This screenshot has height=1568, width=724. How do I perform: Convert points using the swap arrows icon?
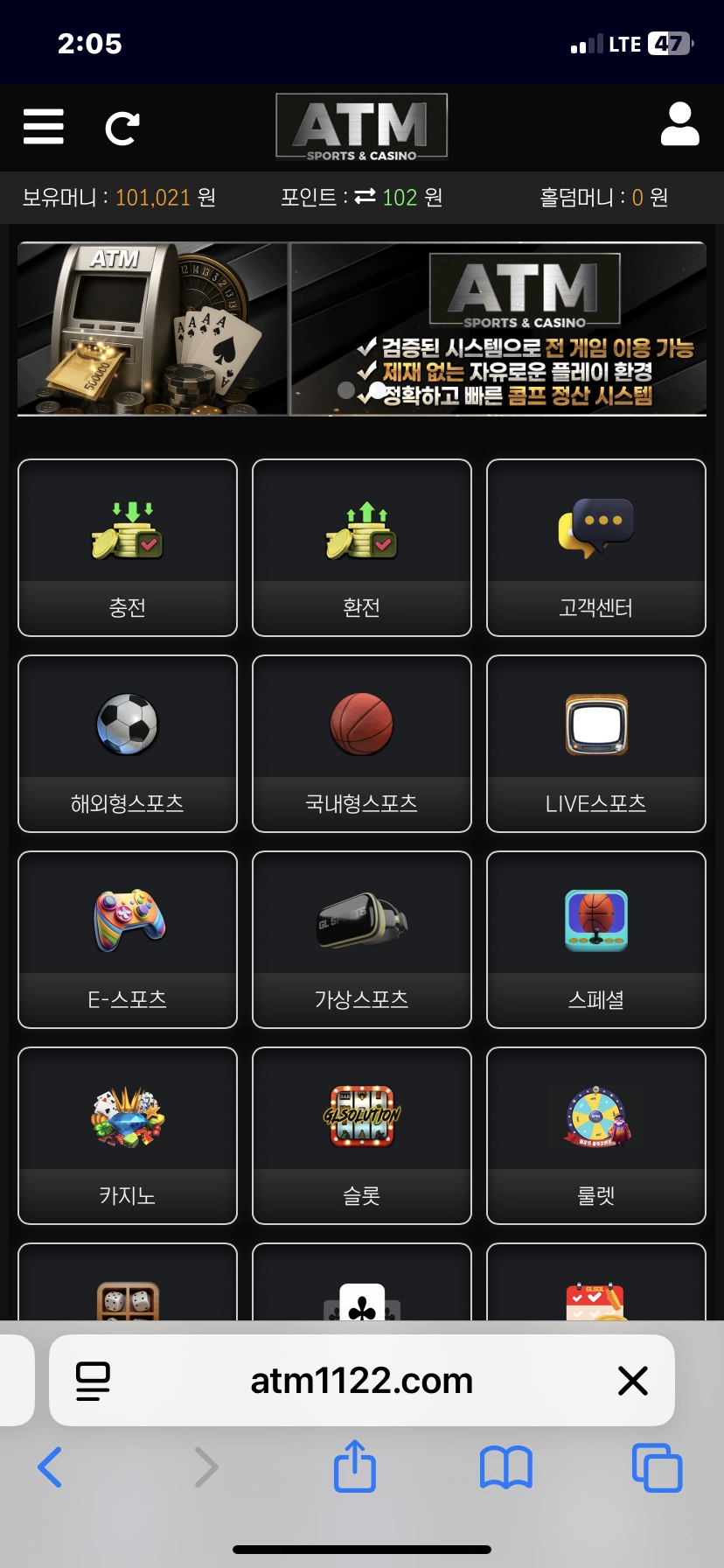point(365,197)
